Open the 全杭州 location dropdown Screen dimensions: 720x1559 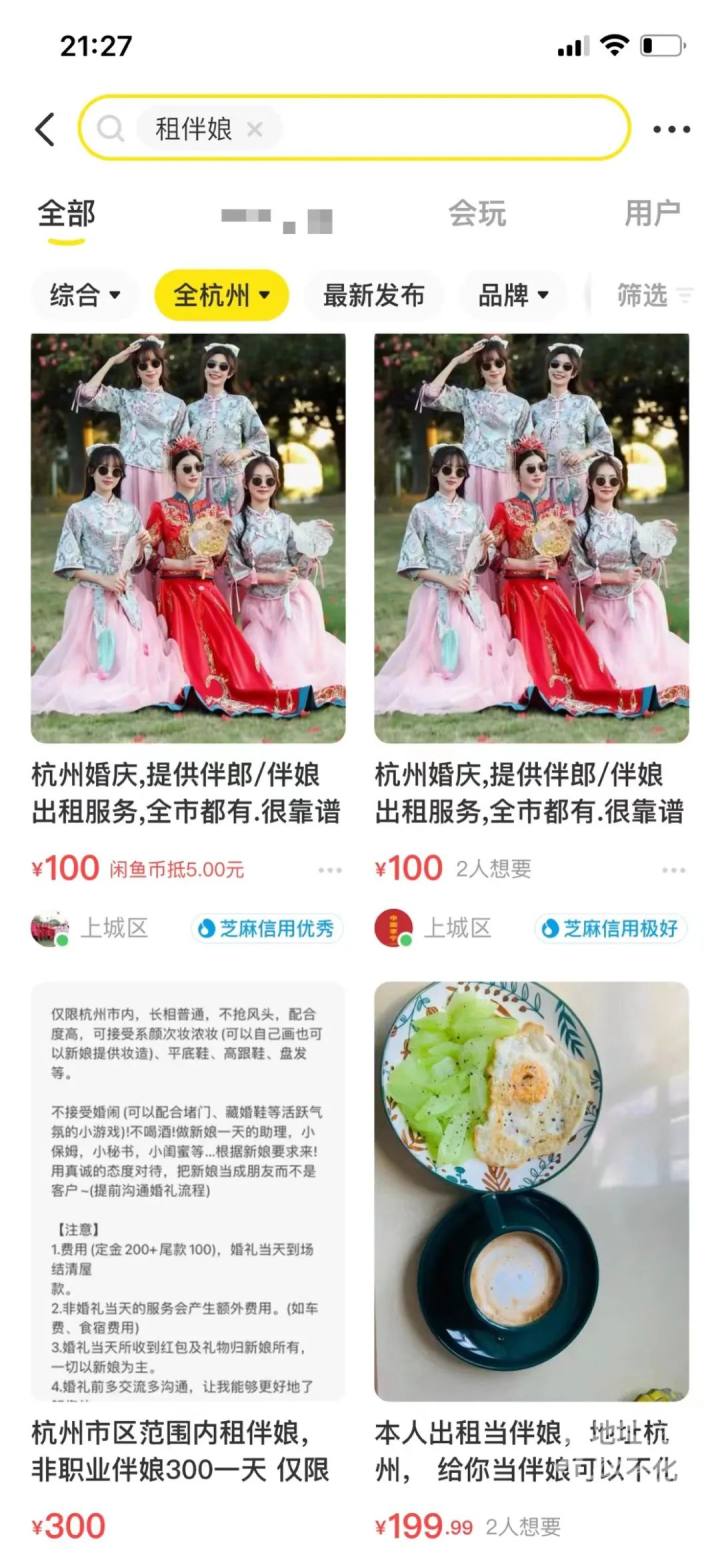click(221, 295)
